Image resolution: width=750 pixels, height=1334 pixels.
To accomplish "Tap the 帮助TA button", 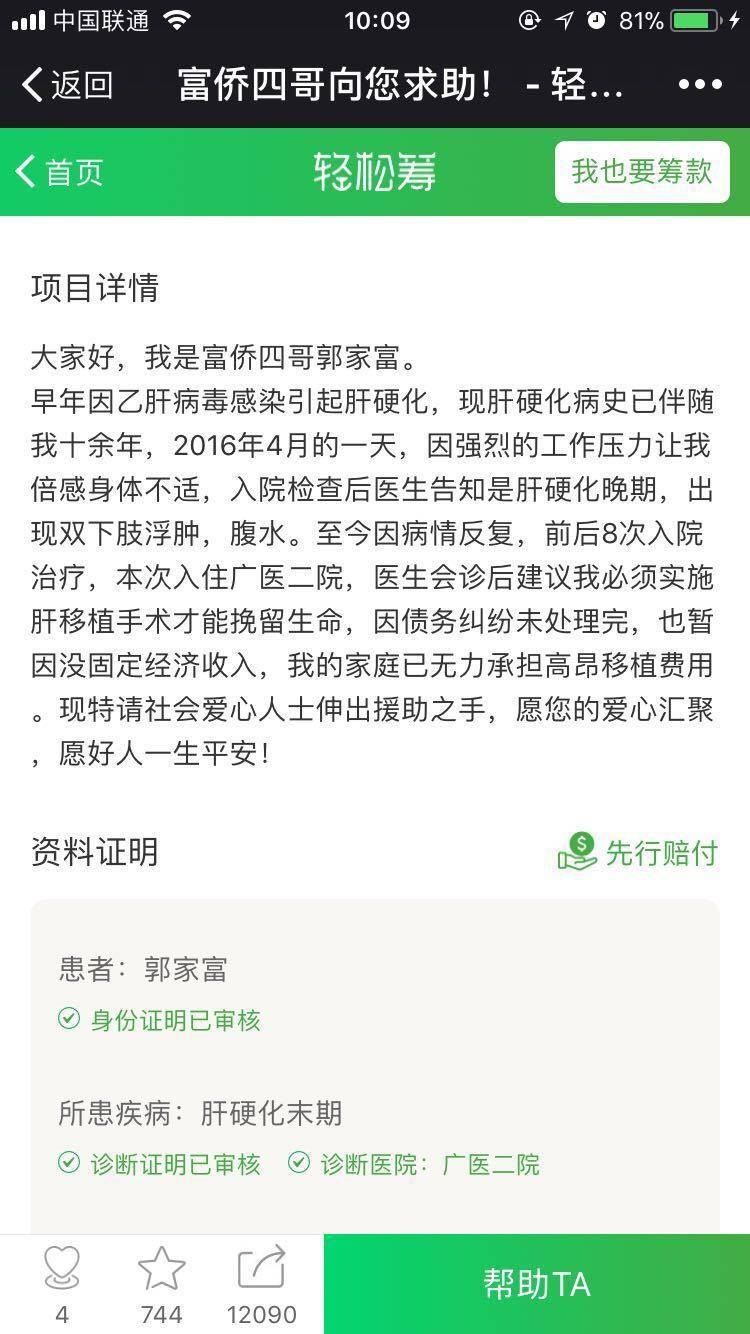I will (x=536, y=1284).
